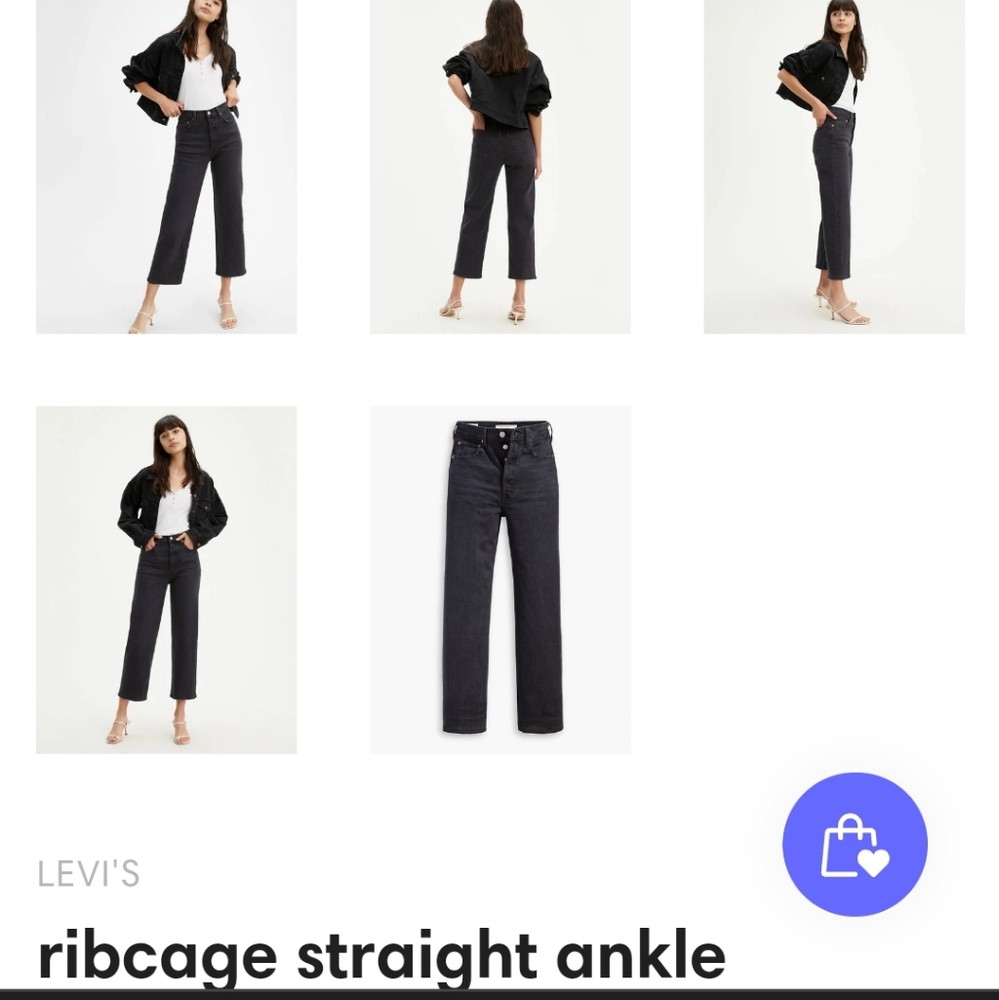The height and width of the screenshot is (1000, 999).
Task: Open the enlarged view of the flat jeans
Action: [x=499, y=578]
